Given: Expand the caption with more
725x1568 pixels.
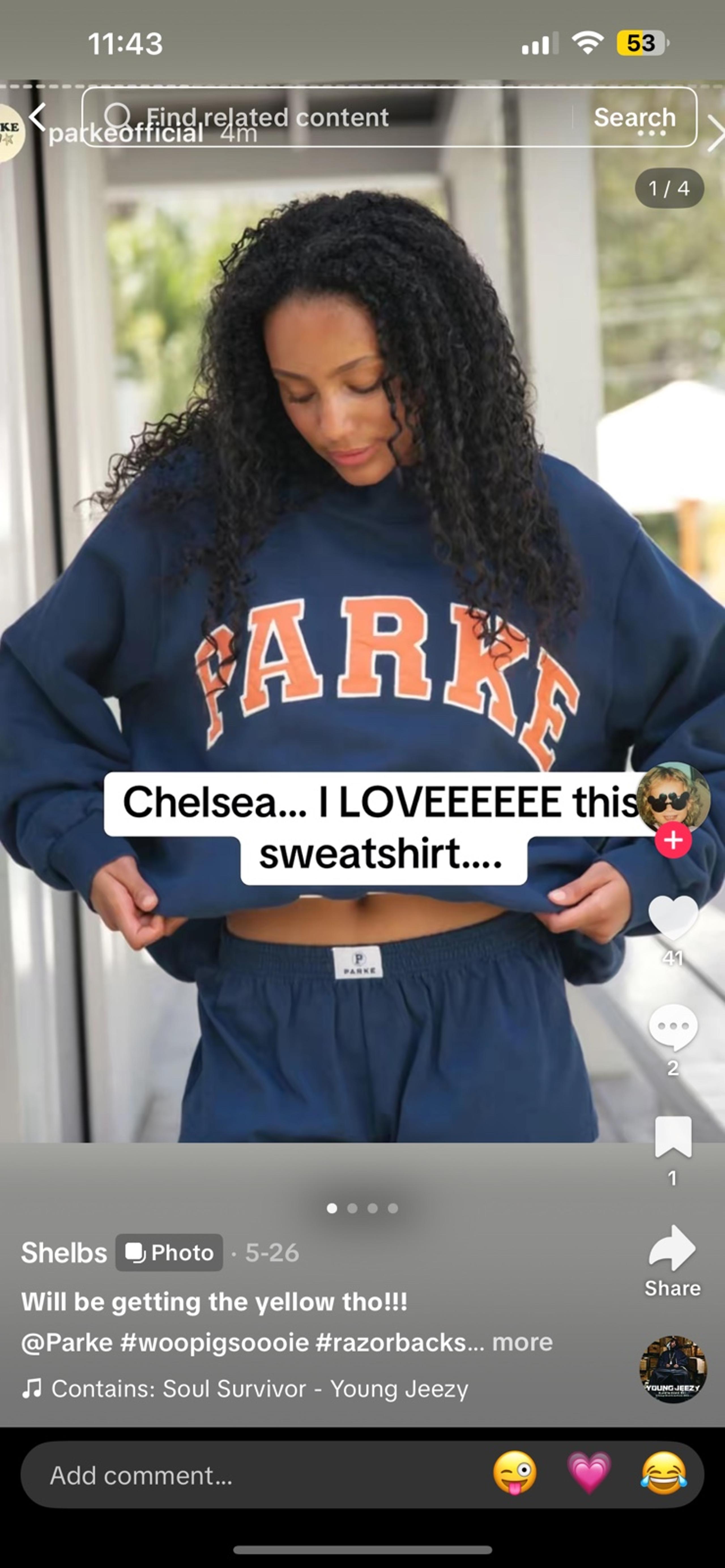Looking at the screenshot, I should pos(522,1342).
